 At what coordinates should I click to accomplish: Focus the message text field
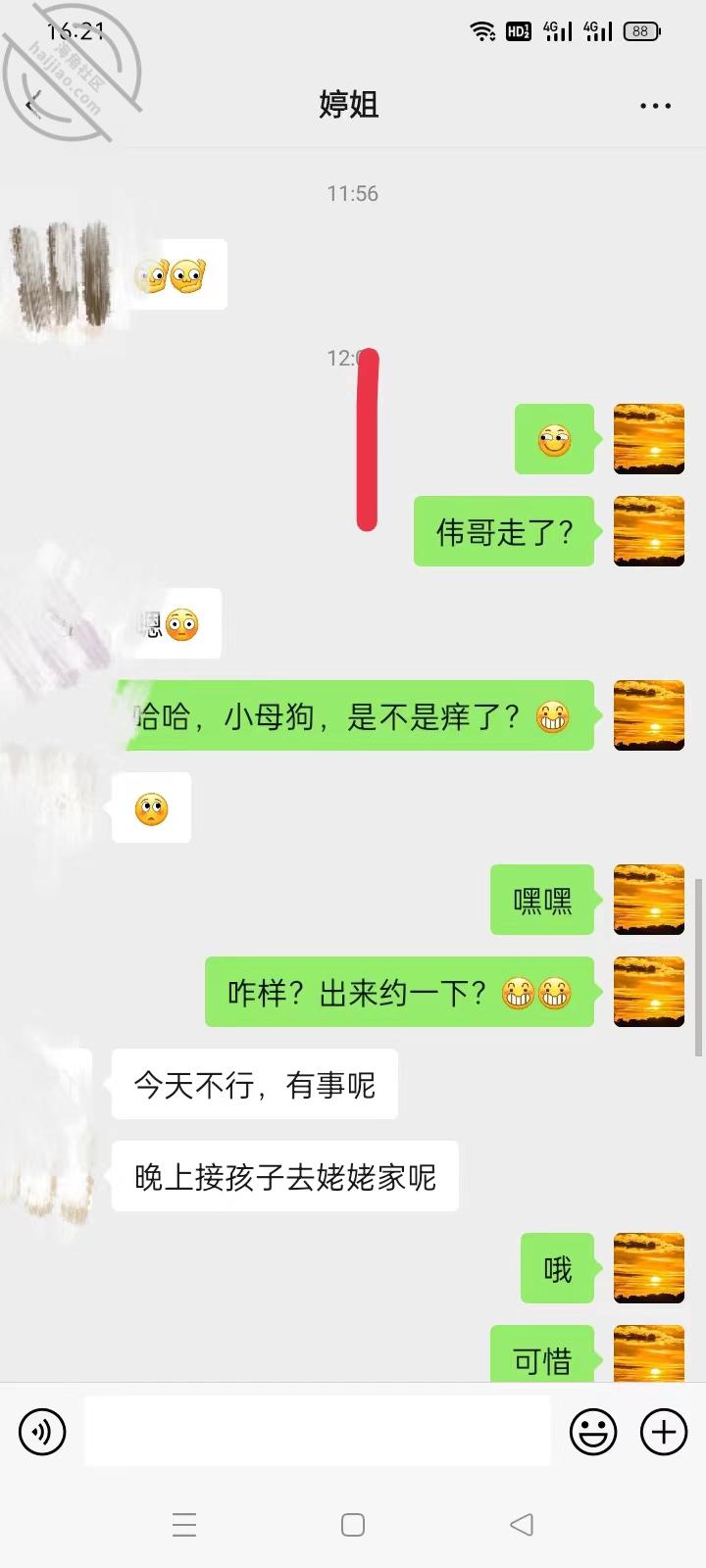318,1432
